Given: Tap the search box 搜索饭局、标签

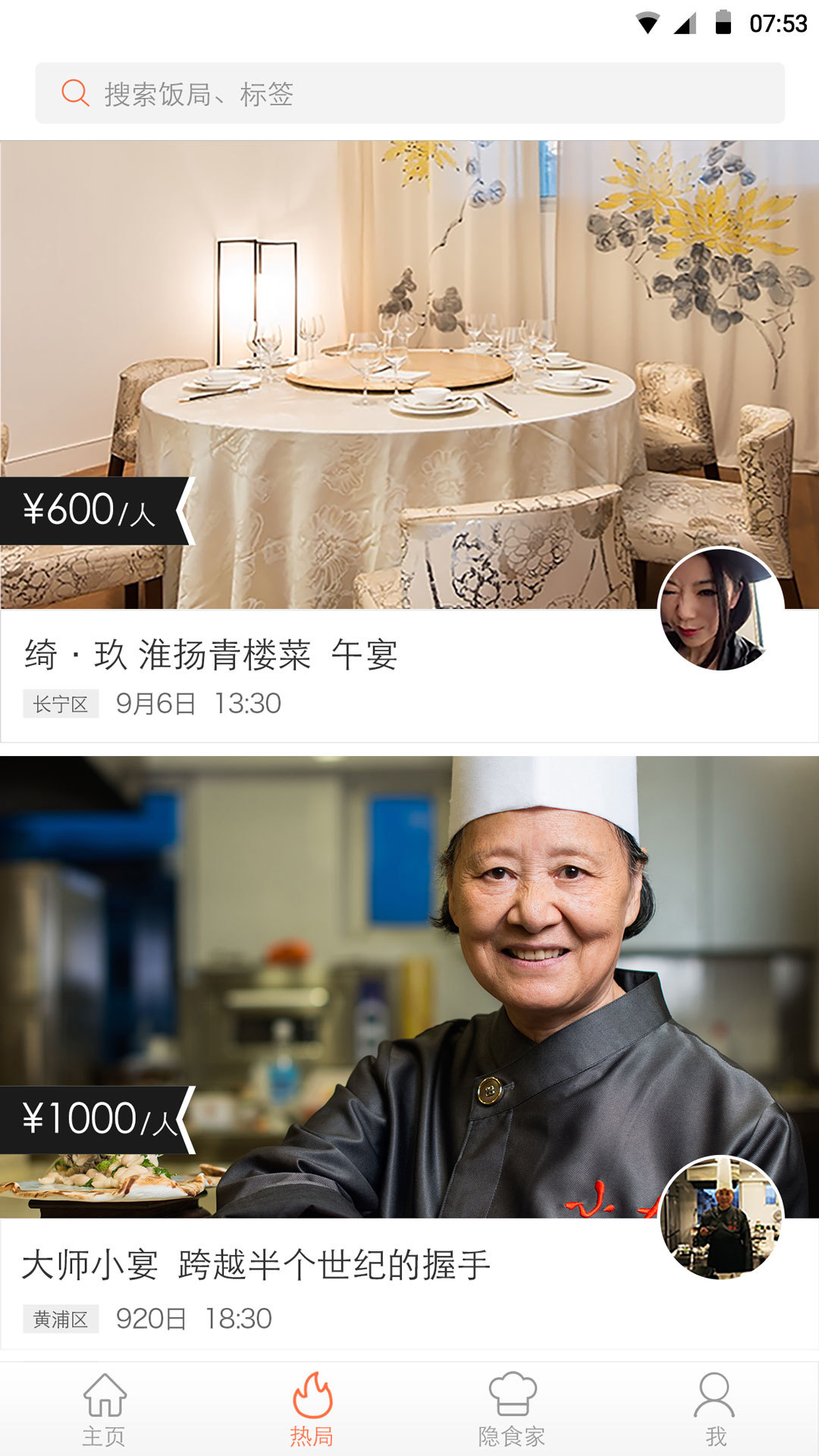Looking at the screenshot, I should pyautogui.click(x=409, y=93).
